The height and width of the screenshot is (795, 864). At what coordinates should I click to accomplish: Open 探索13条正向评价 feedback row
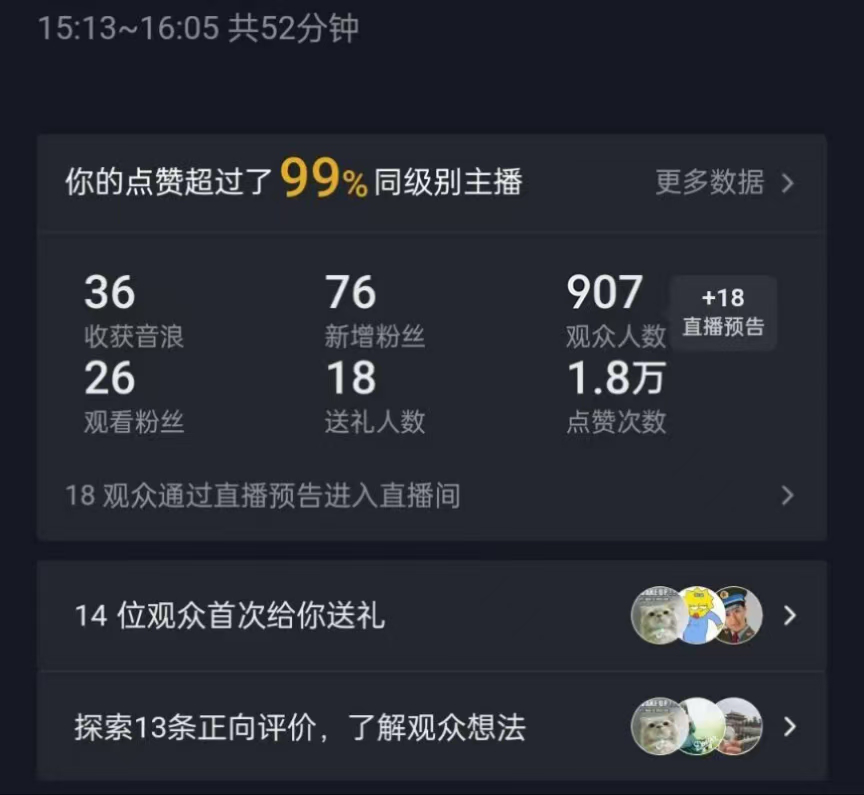pyautogui.click(x=430, y=727)
